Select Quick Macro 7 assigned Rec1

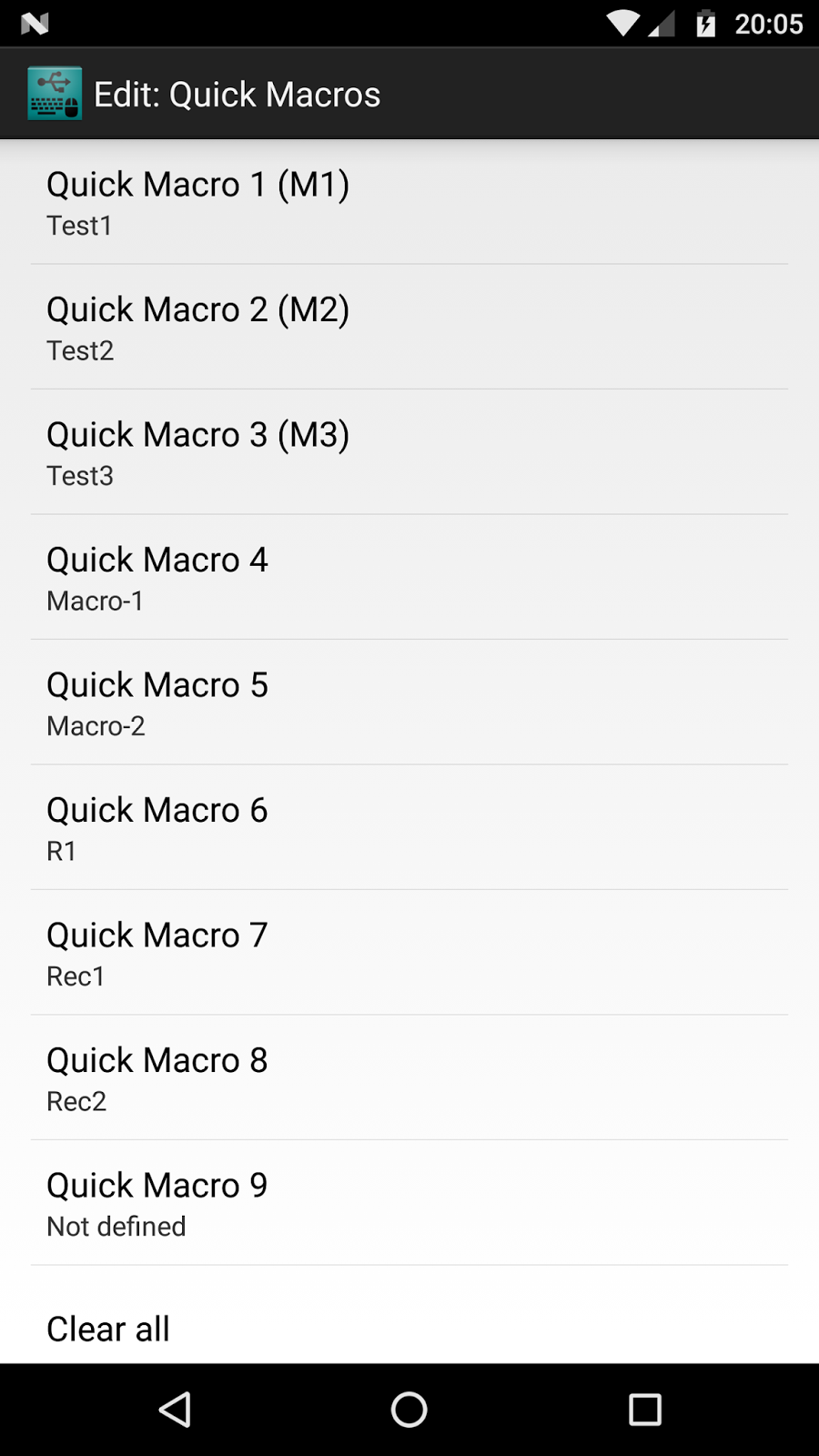(409, 952)
